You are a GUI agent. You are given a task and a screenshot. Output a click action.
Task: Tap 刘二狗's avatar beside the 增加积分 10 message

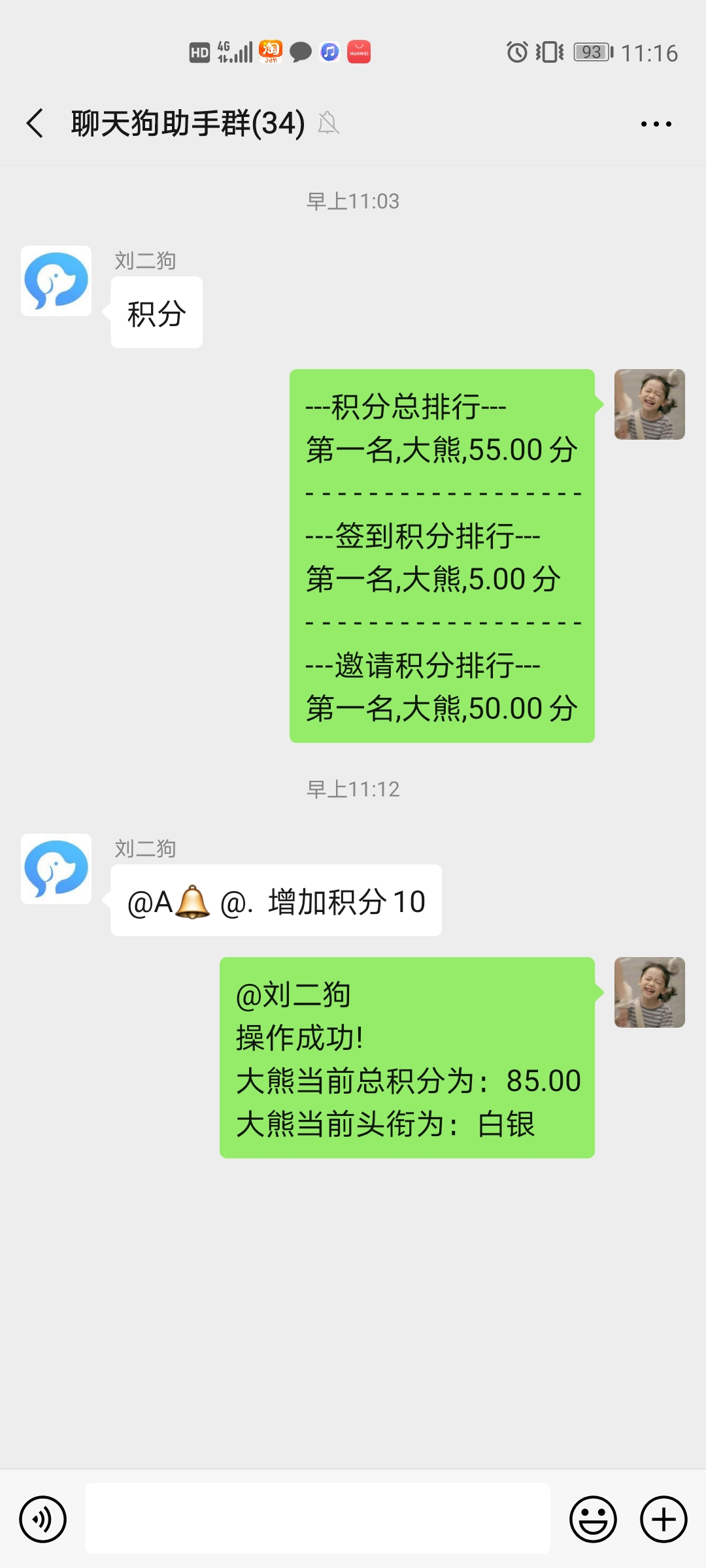(56, 869)
